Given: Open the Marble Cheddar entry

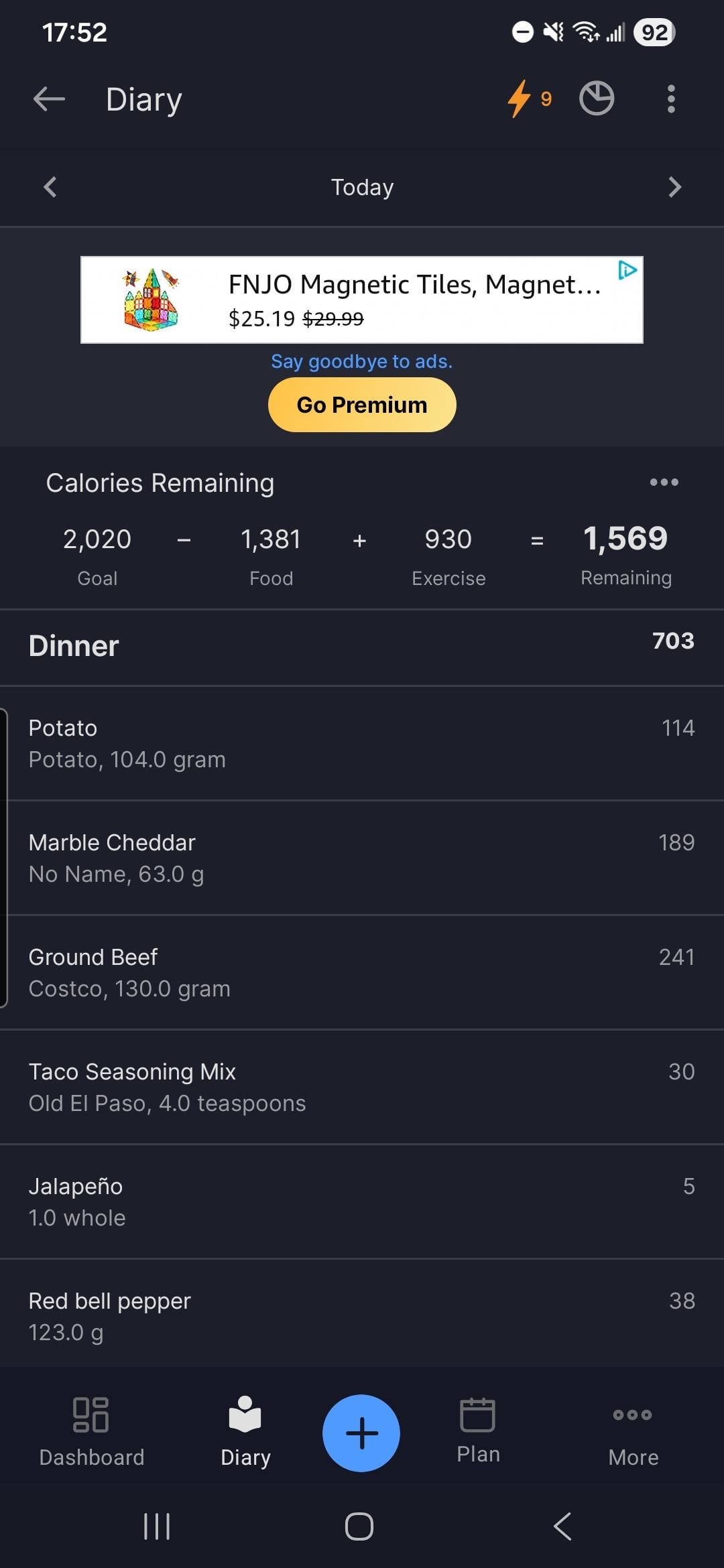Looking at the screenshot, I should [362, 858].
